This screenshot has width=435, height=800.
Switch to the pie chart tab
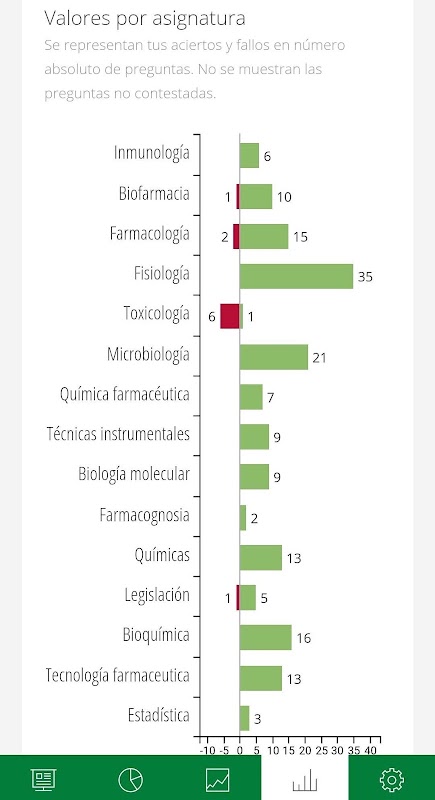tap(131, 780)
